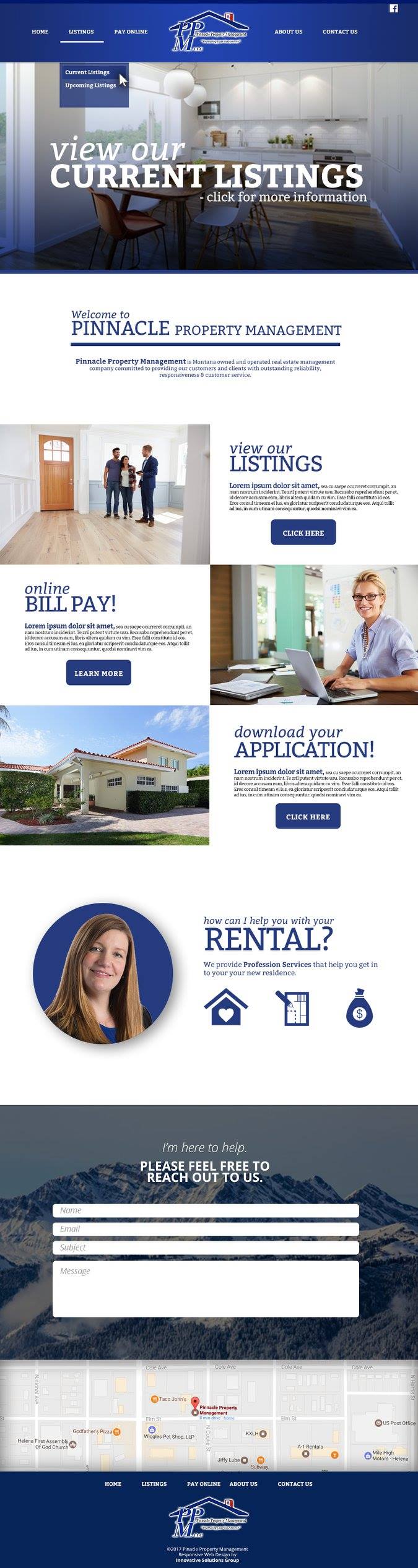The image size is (418, 1568).
Task: Focus the Subject field
Action: [206, 1247]
